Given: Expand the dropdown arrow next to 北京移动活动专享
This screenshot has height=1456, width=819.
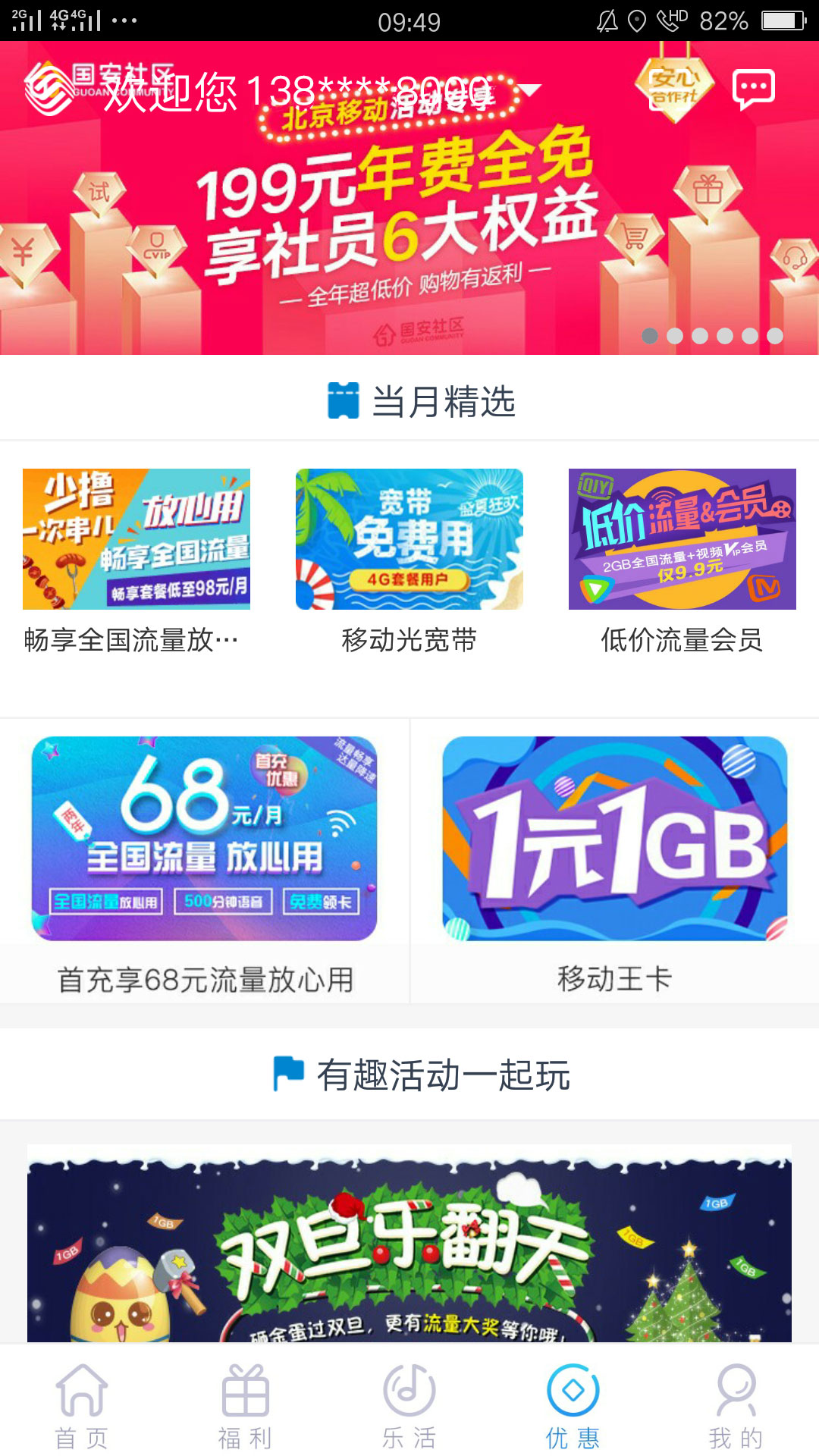Looking at the screenshot, I should click(x=531, y=89).
